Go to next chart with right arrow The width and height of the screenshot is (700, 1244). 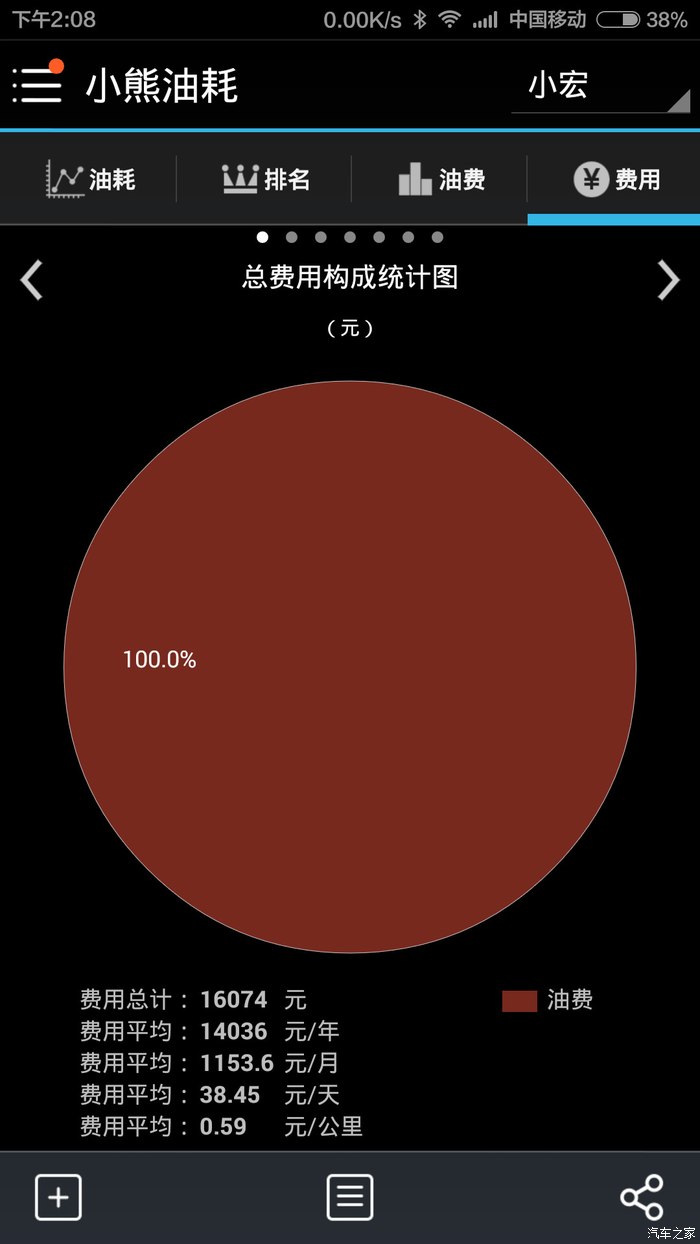click(x=668, y=280)
